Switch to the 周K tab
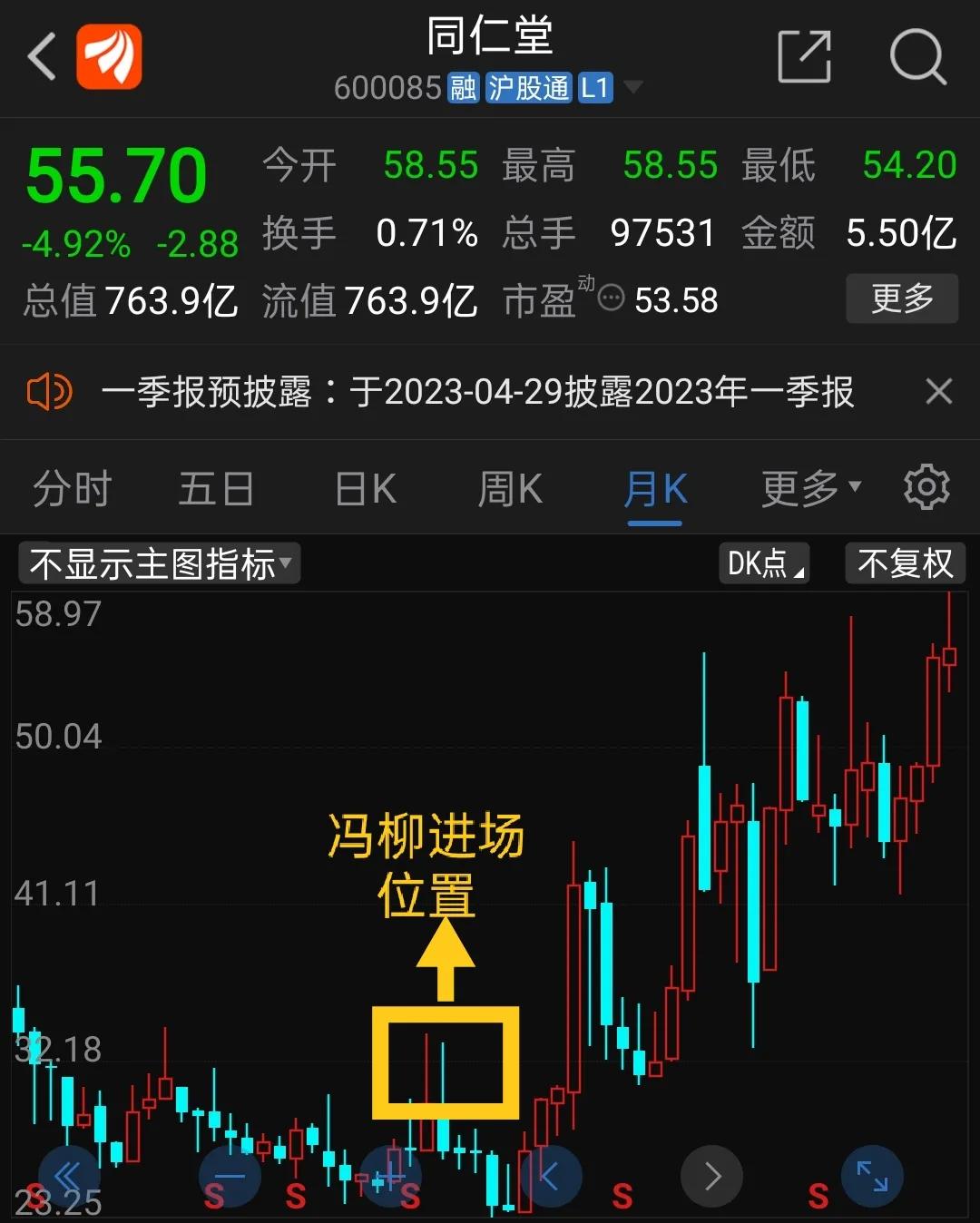 [510, 490]
